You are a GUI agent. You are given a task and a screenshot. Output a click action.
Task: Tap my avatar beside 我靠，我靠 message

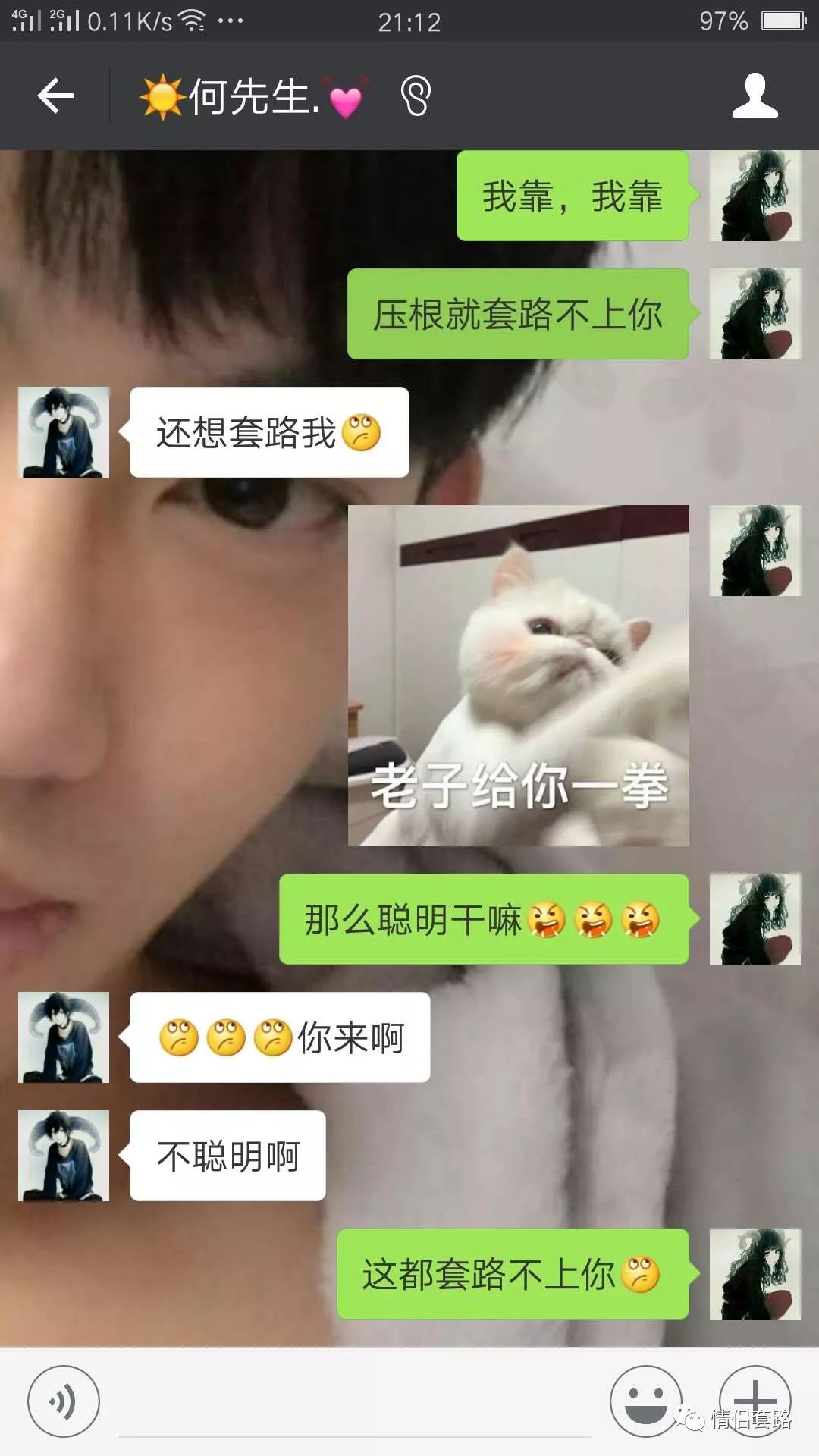(755, 196)
